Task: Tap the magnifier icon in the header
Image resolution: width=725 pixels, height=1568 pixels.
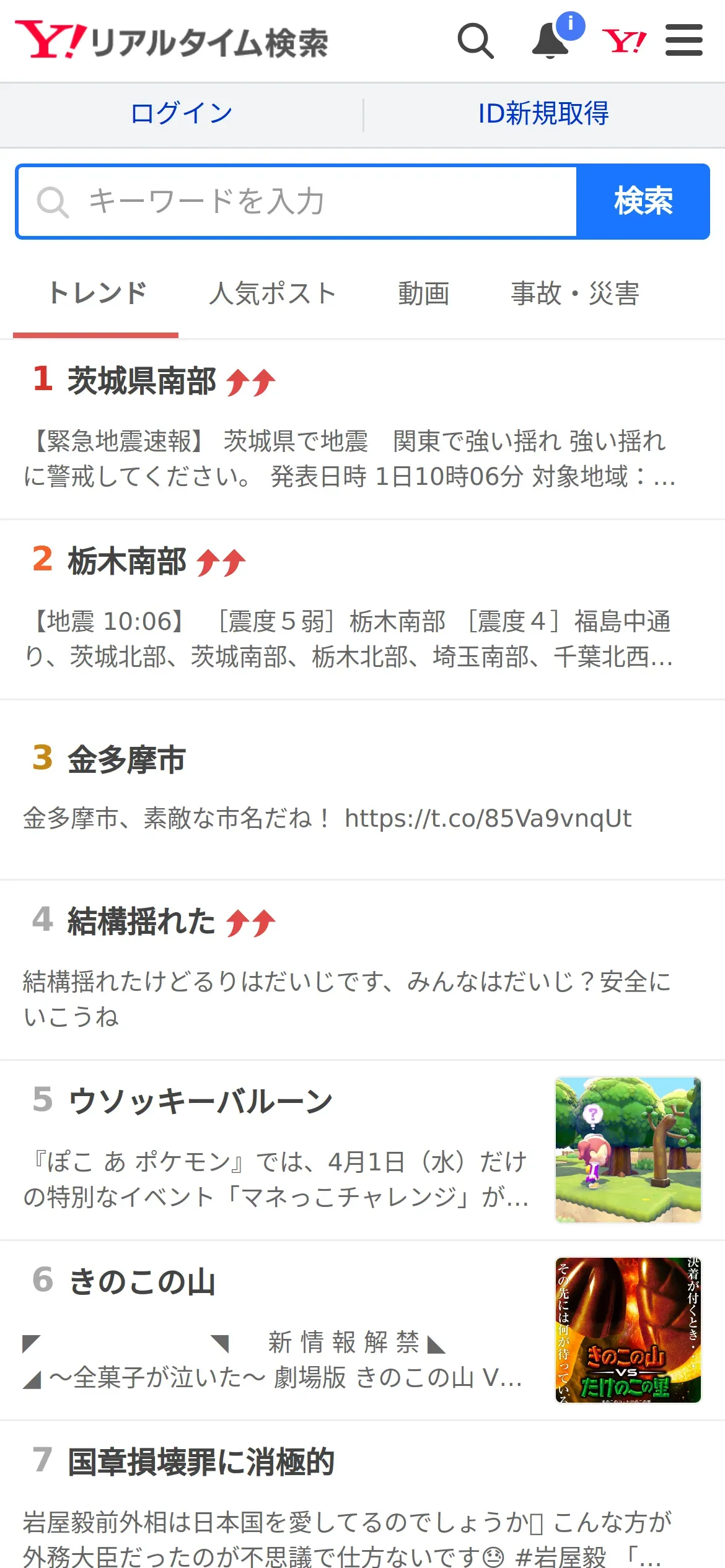Action: click(475, 41)
